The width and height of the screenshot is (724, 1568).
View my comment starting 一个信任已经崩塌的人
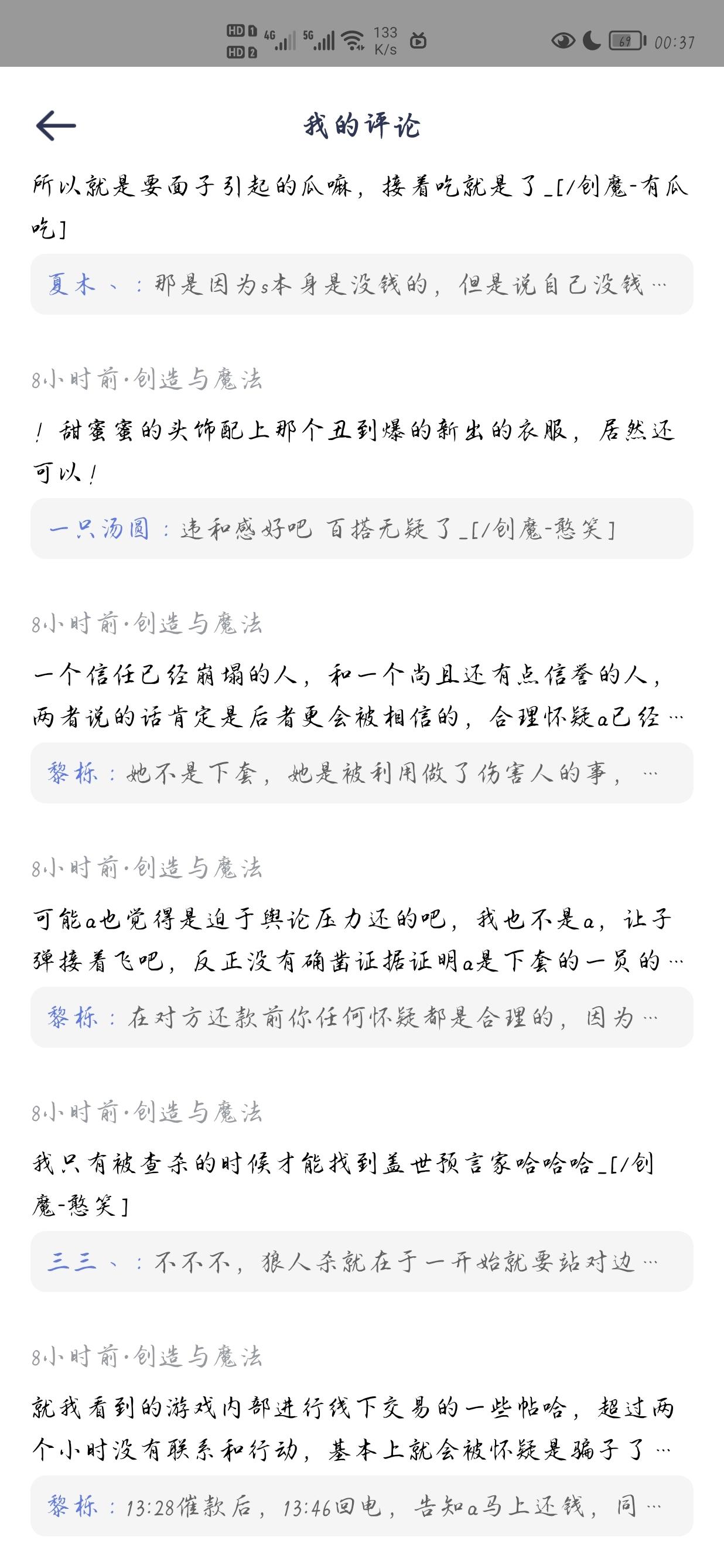(x=358, y=696)
